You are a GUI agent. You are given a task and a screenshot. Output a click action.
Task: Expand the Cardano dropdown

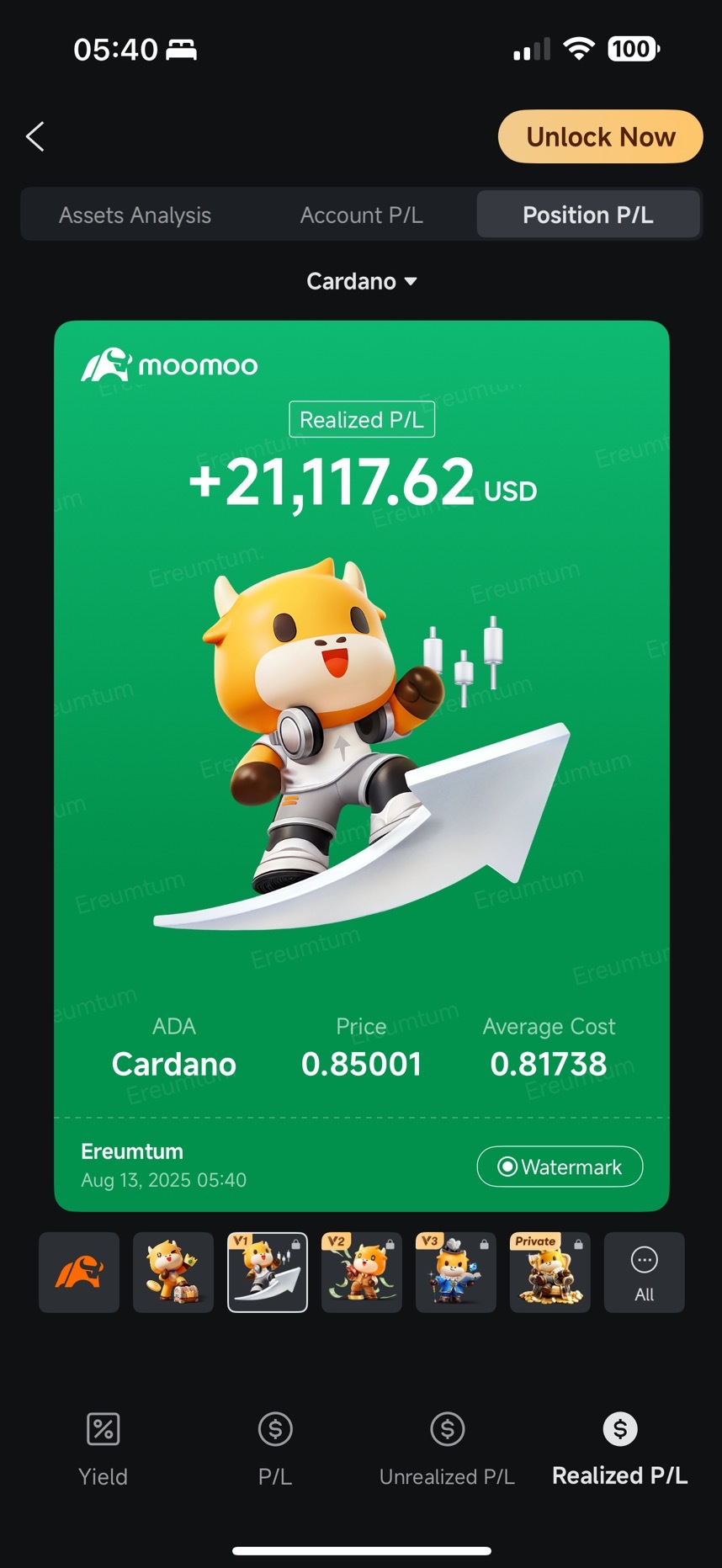tap(361, 281)
